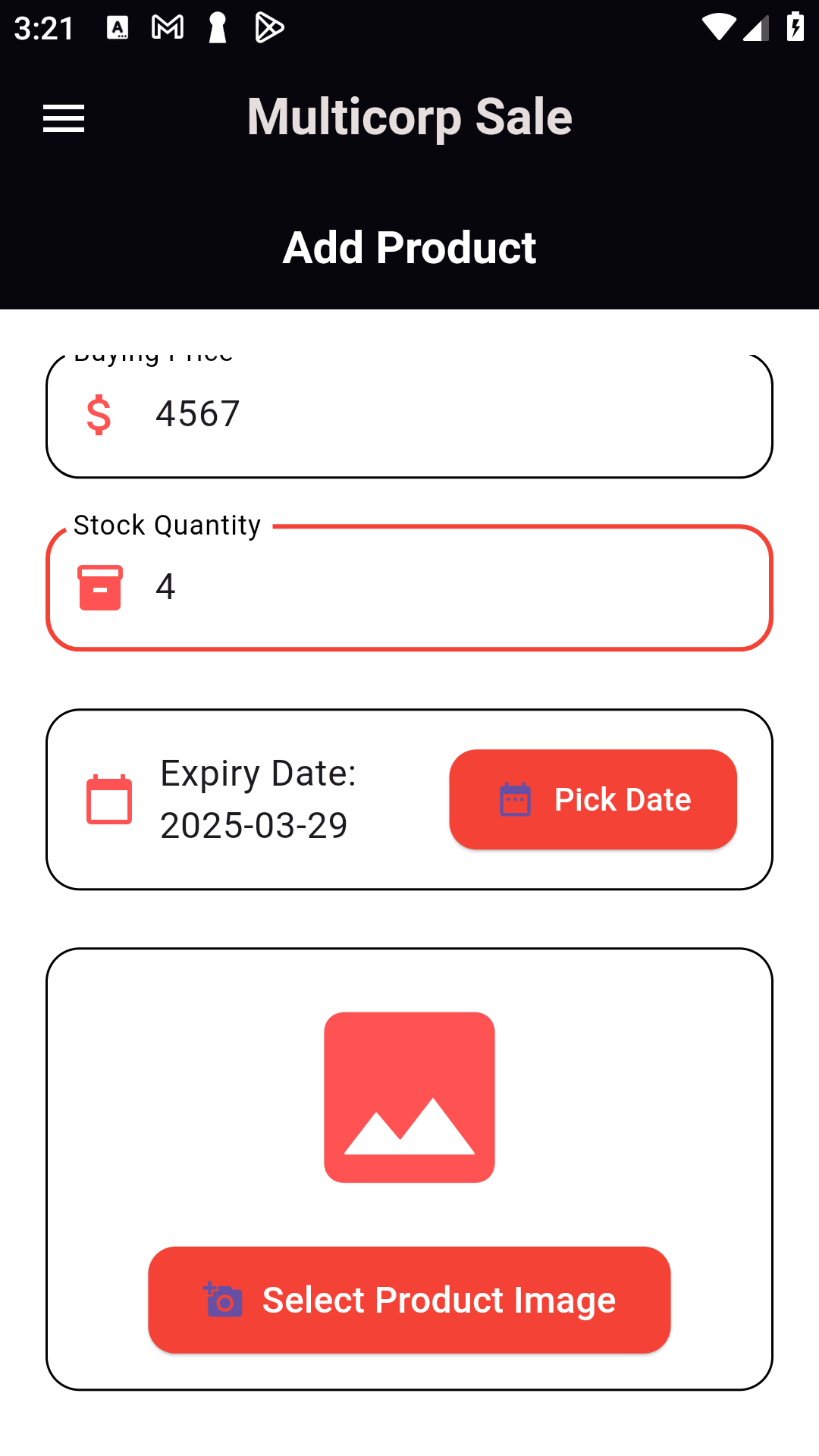Viewport: 819px width, 1456px height.
Task: Open the hamburger drawer menu
Action: point(64,118)
